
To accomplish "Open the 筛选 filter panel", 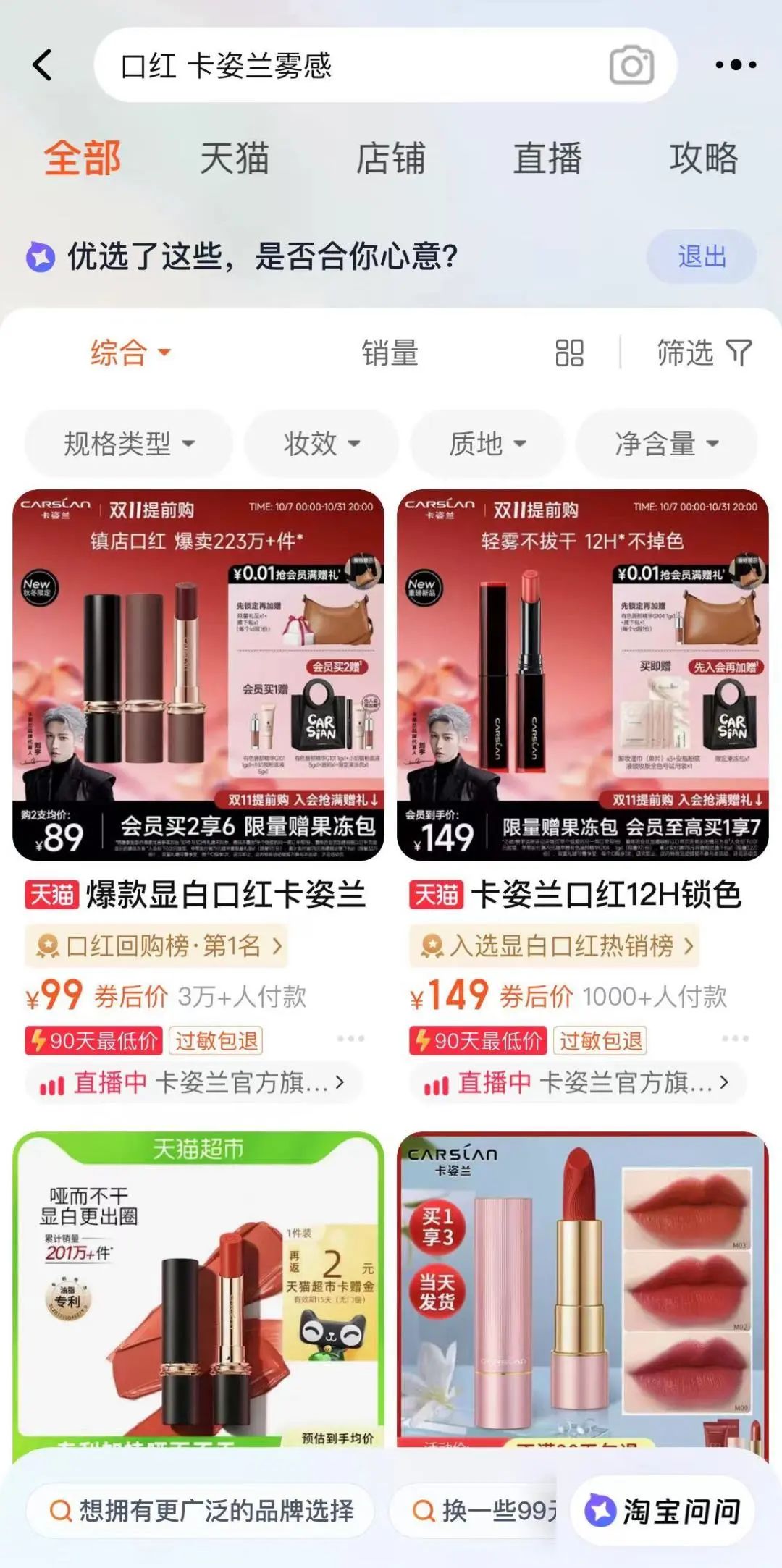I will click(x=704, y=353).
